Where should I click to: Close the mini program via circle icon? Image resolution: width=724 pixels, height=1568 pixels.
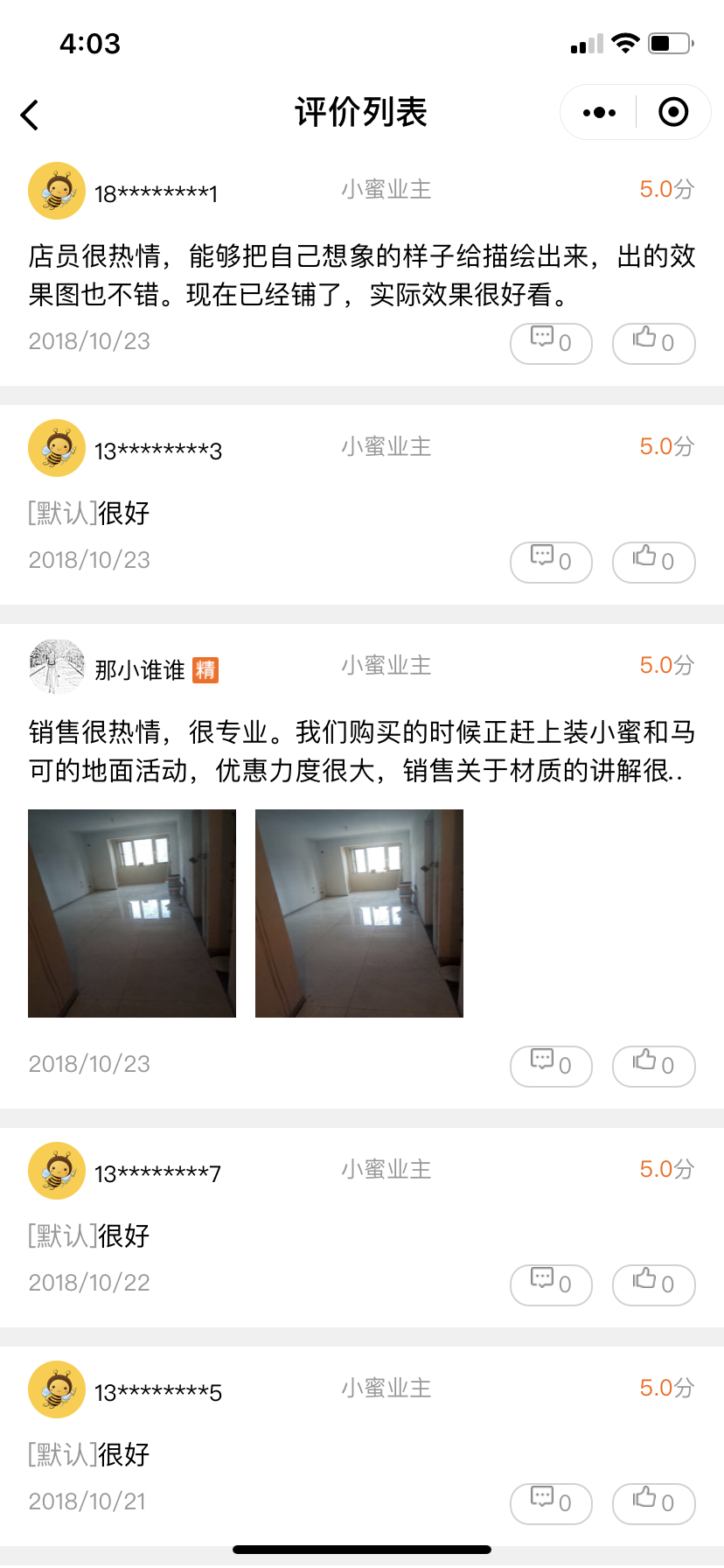[672, 113]
